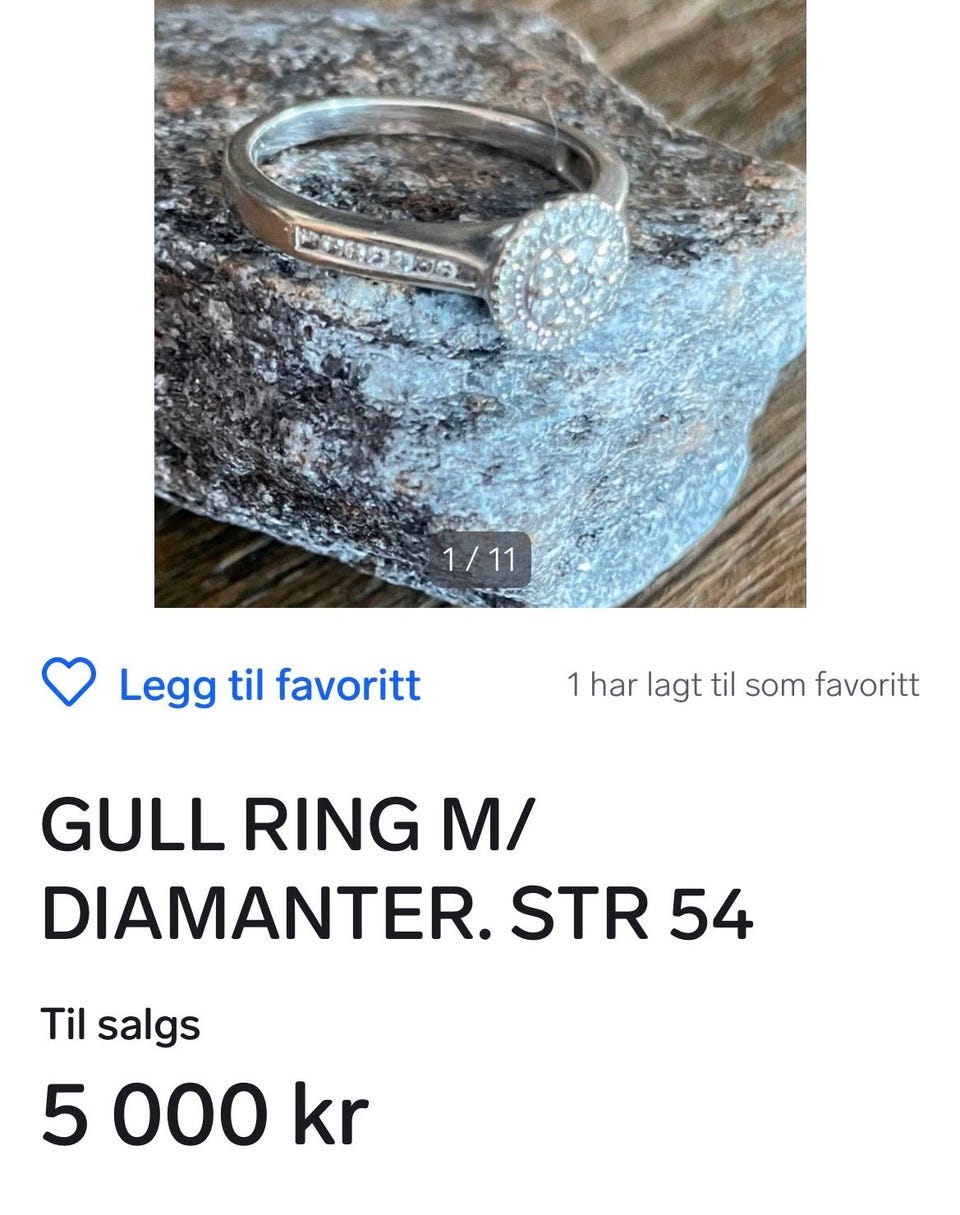Select the gray counter pill on the photo
Viewport: 960px width, 1215px height.
coord(482,560)
